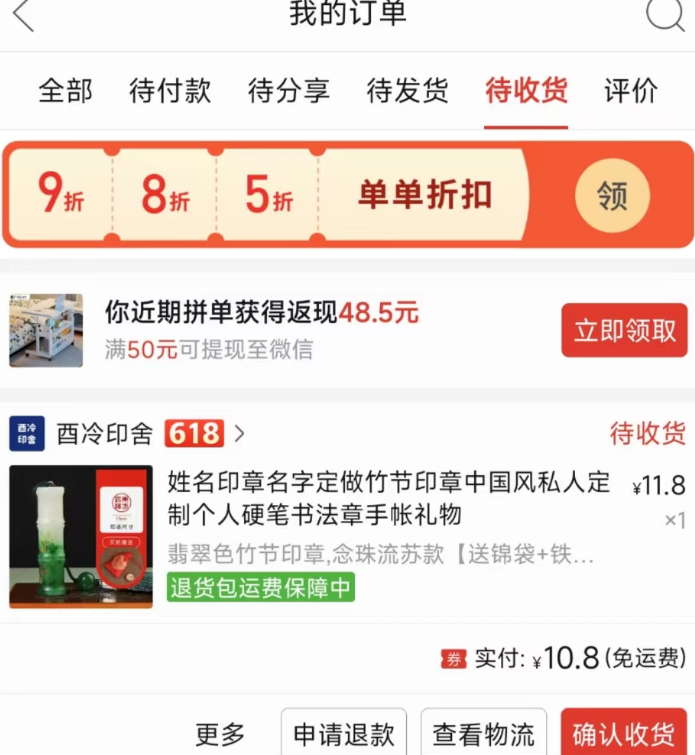Screen dimensions: 695x755
Task: Open the order search icon
Action: [x=664, y=15]
